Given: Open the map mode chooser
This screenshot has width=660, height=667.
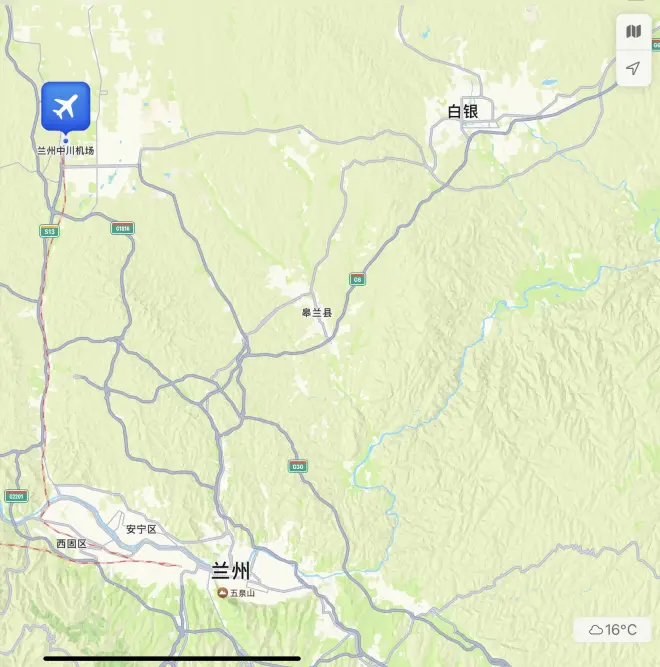Looking at the screenshot, I should (x=633, y=32).
